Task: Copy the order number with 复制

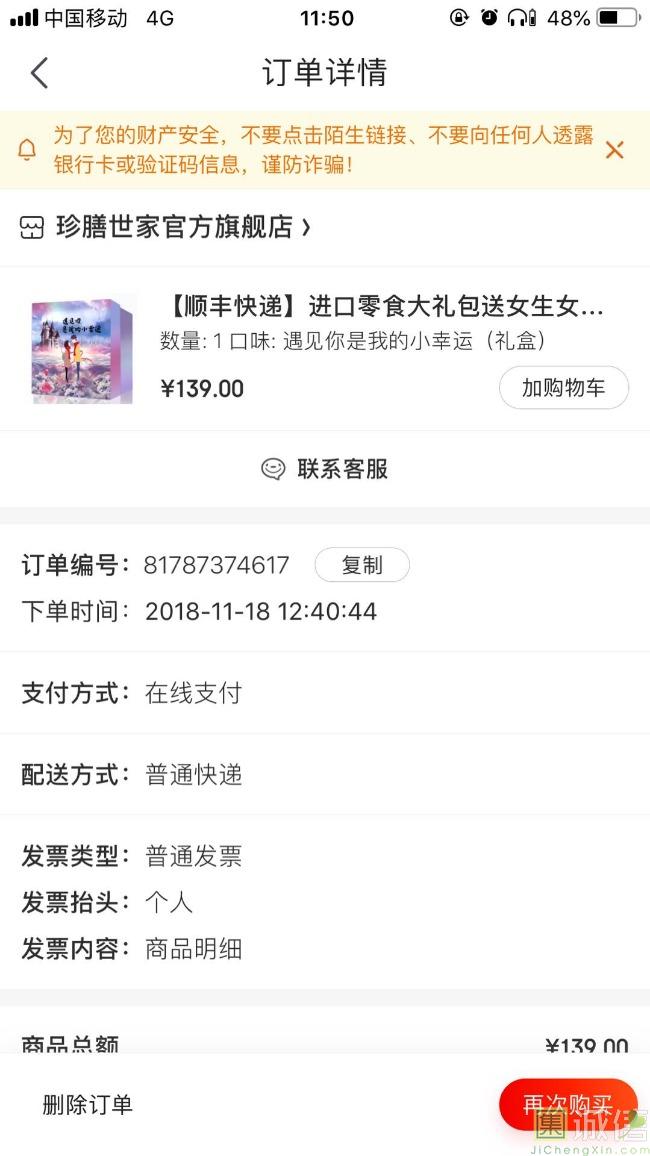Action: coord(362,565)
